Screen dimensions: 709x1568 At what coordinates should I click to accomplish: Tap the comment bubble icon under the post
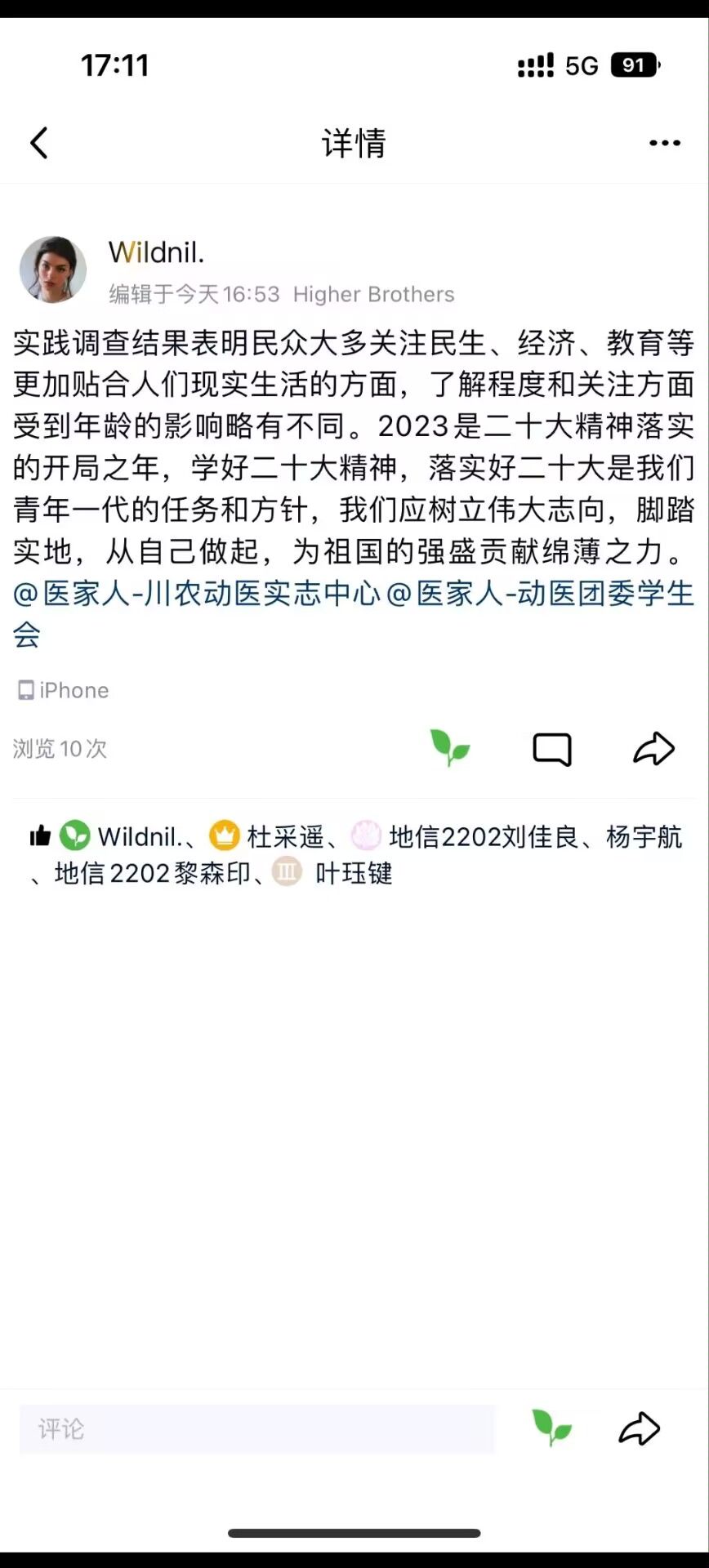tap(552, 748)
